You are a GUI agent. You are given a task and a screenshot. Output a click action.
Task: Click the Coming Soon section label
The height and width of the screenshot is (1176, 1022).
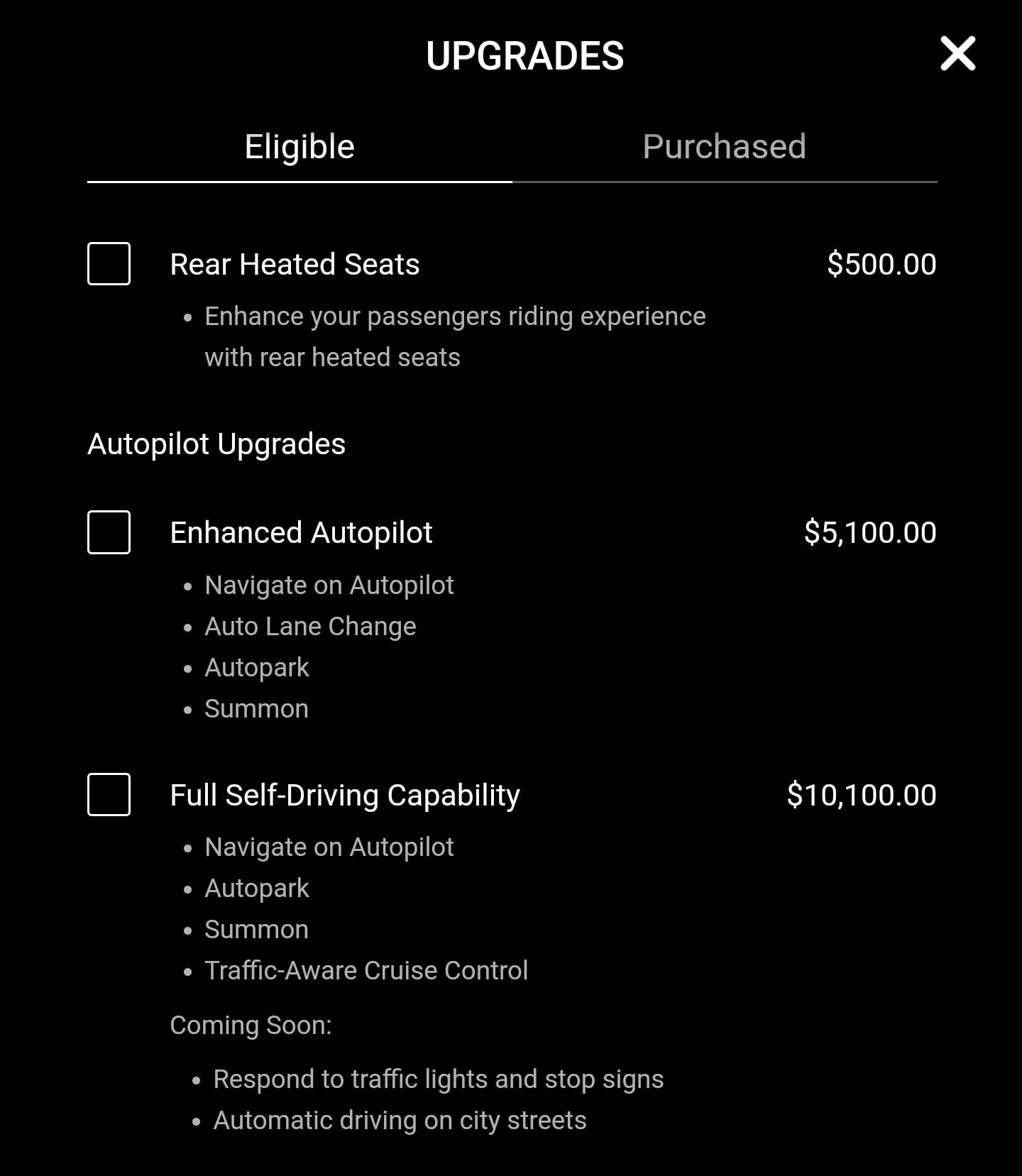[252, 1025]
